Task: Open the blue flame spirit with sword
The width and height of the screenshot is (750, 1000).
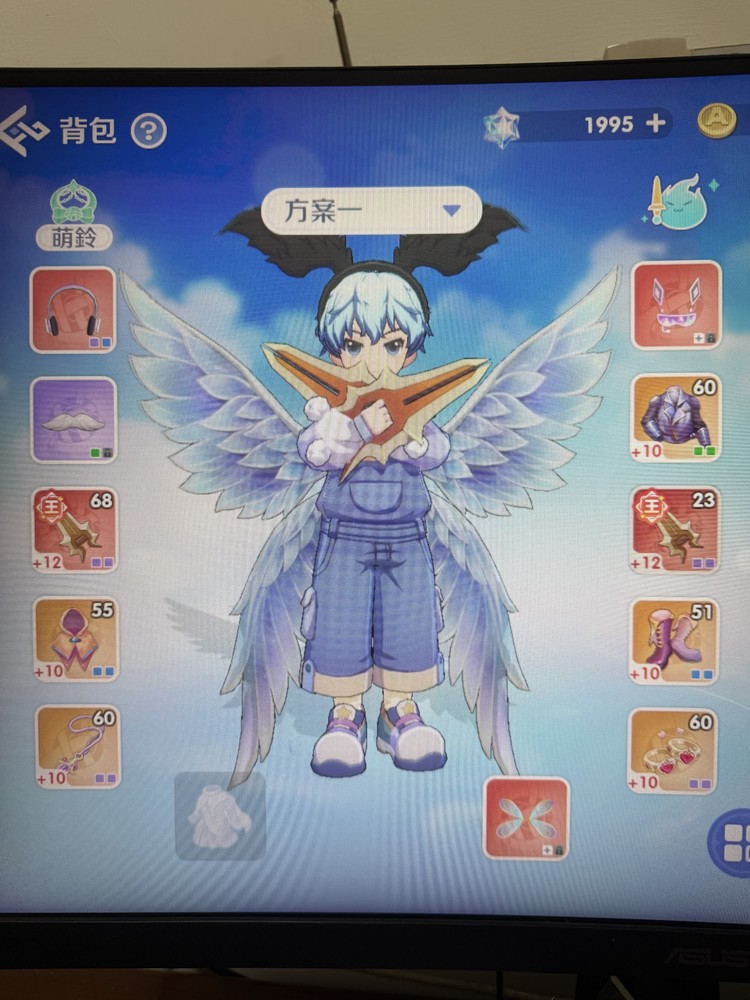Action: click(x=681, y=200)
